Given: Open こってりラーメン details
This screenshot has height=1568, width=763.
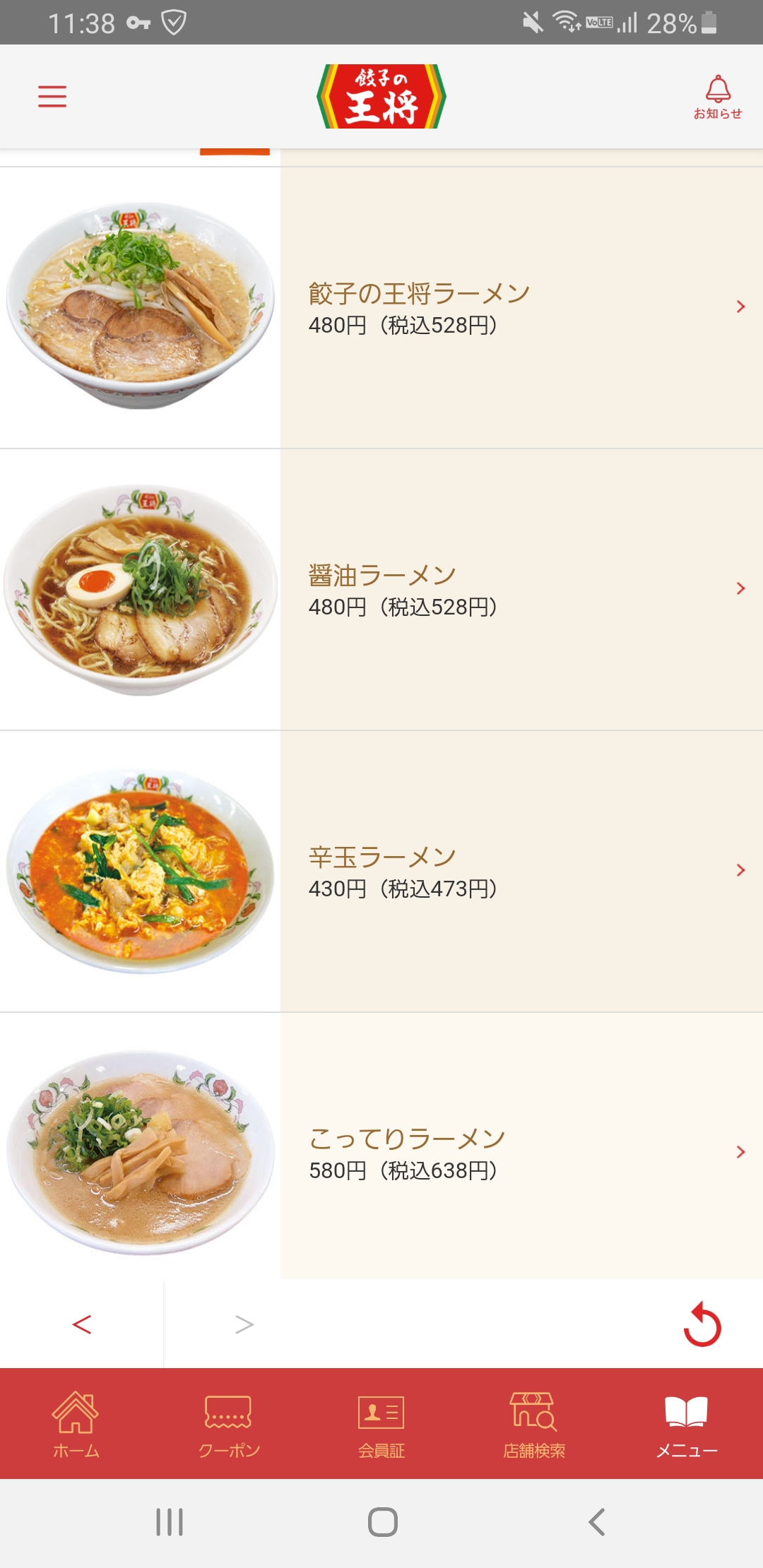Looking at the screenshot, I should tap(521, 1152).
